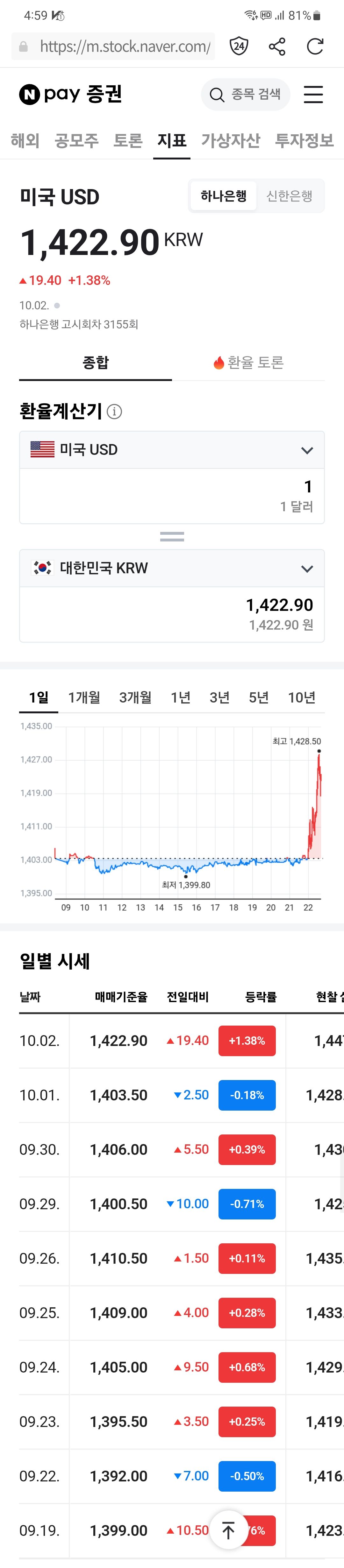Open the 공모주 tab

pos(77,141)
